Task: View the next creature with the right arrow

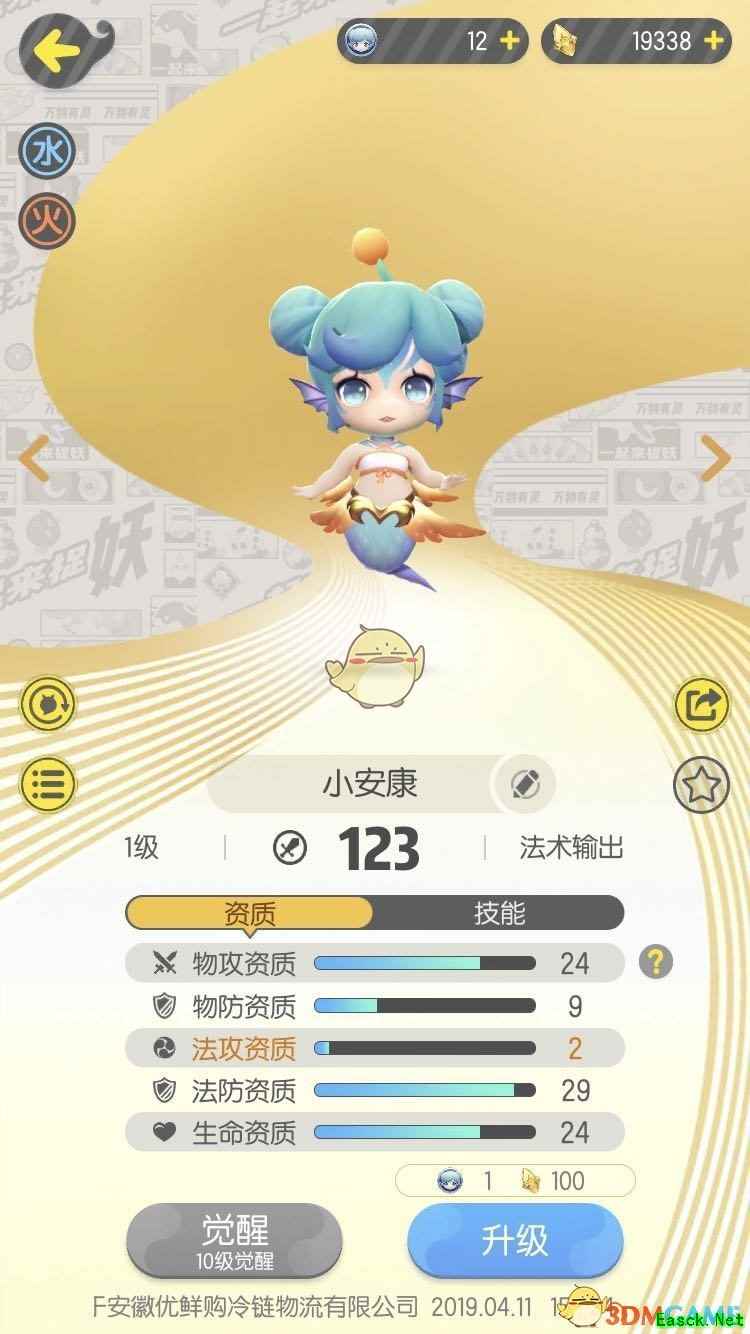Action: pyautogui.click(x=715, y=459)
